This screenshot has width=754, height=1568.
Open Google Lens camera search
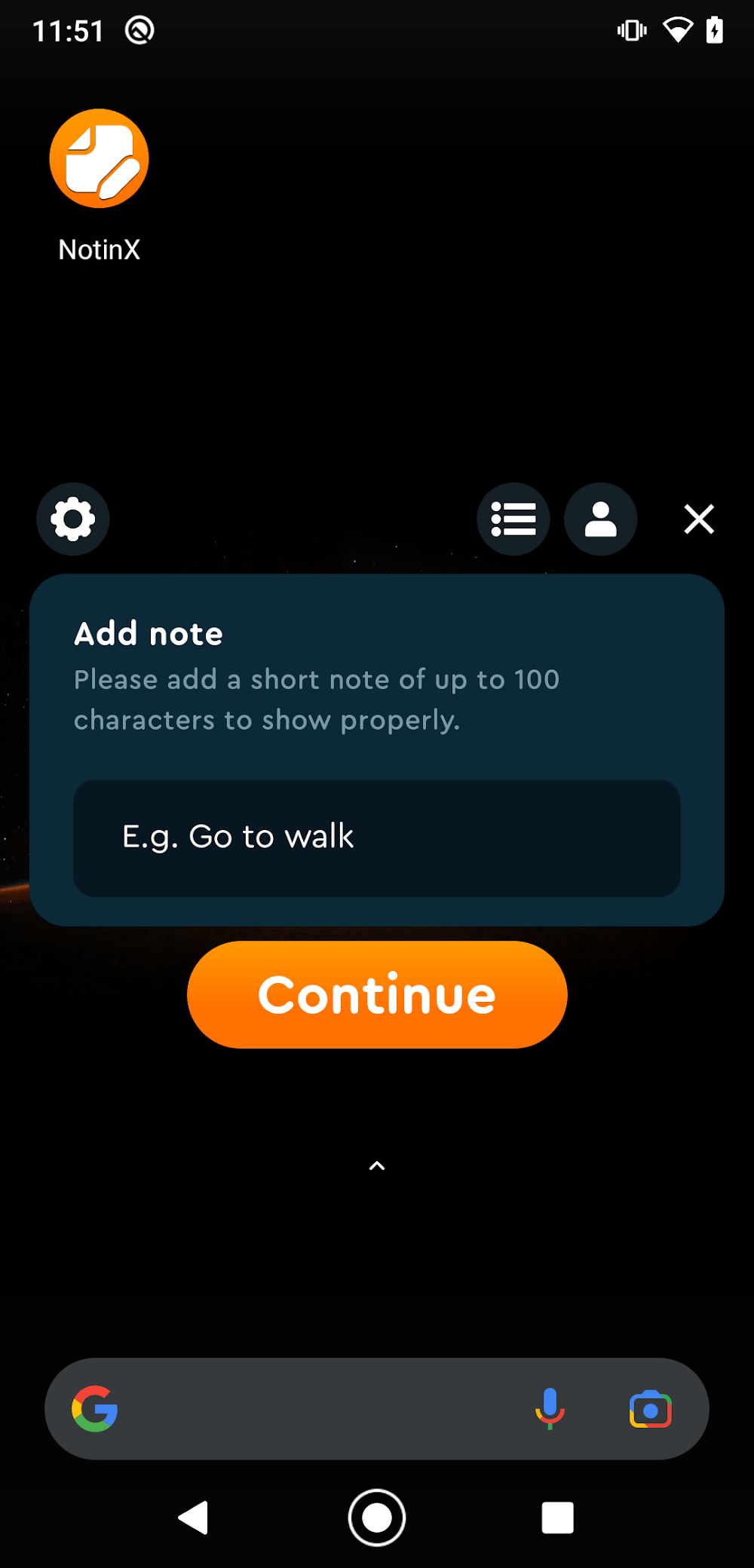(x=650, y=1409)
